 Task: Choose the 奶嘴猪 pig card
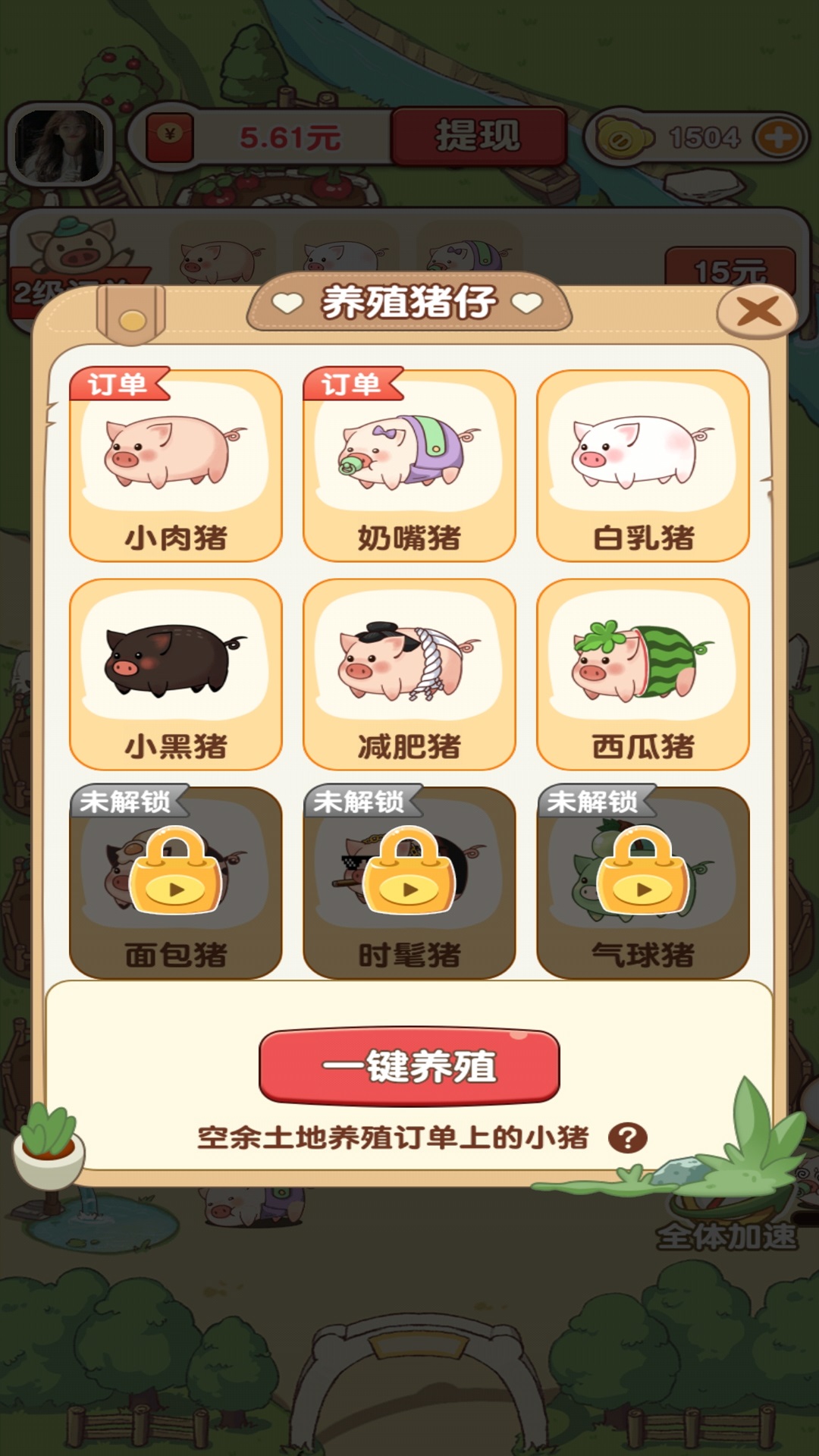pos(409,466)
